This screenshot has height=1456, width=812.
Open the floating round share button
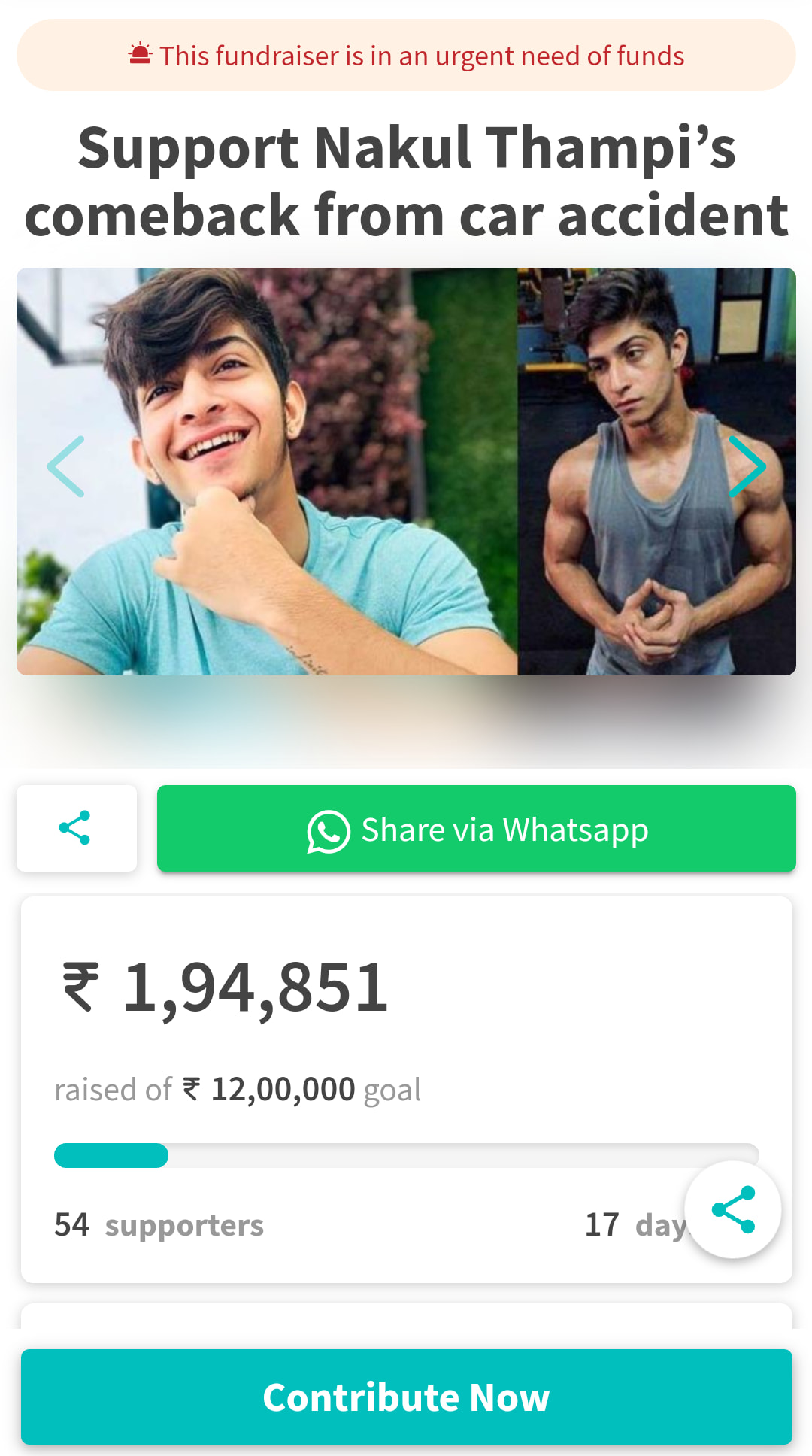pyautogui.click(x=733, y=1209)
